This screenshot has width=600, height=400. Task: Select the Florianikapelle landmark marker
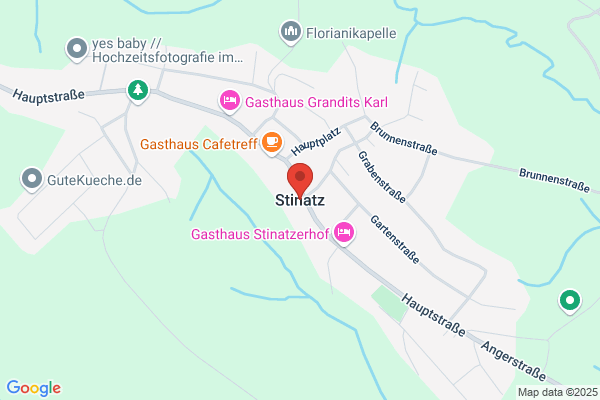(x=290, y=33)
